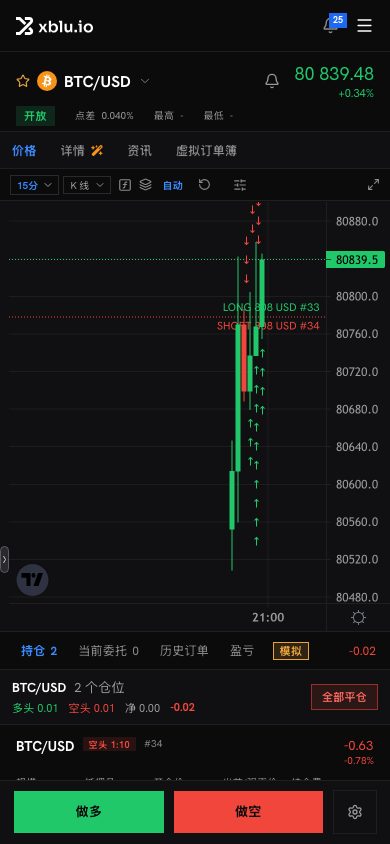Switch to the 资讯 tab

pos(139,151)
